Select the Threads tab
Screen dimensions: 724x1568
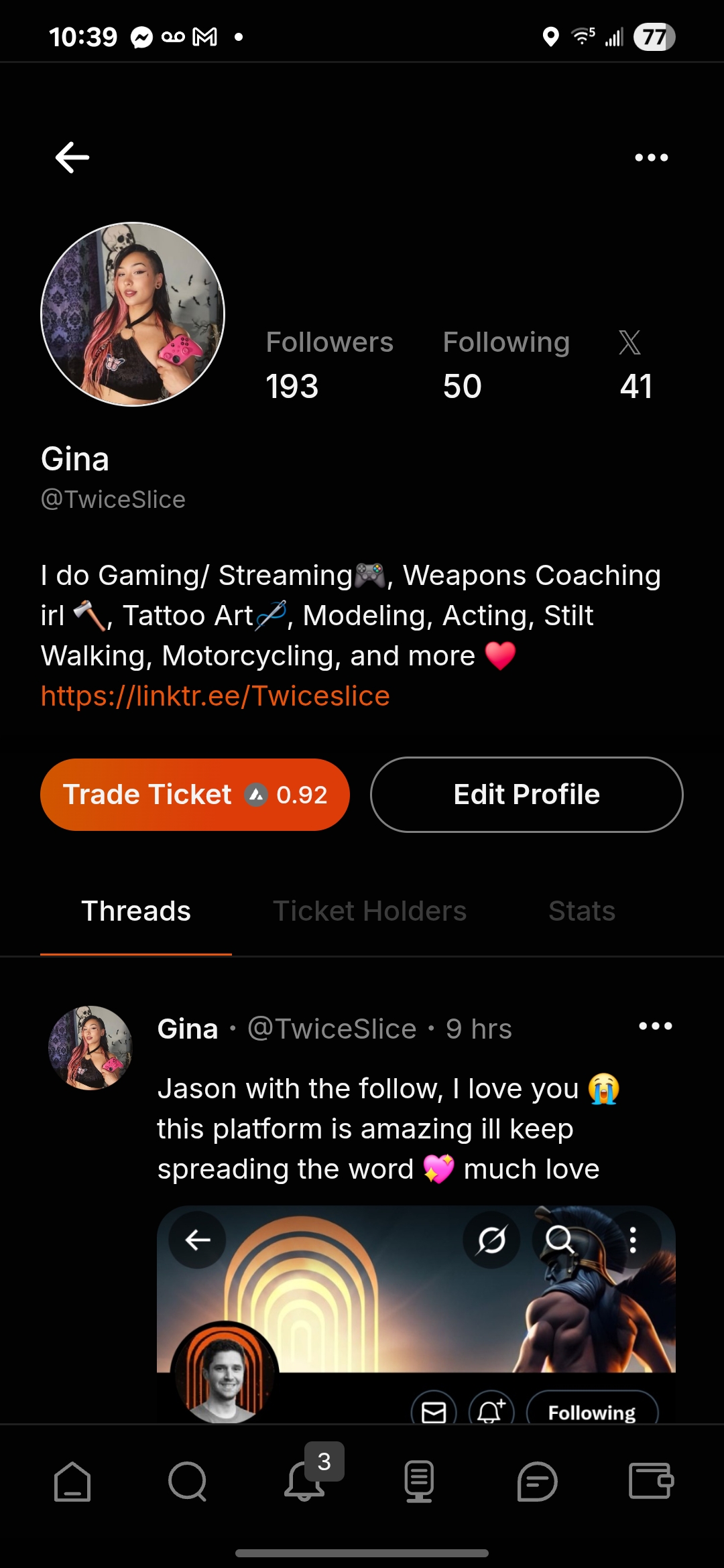(136, 911)
